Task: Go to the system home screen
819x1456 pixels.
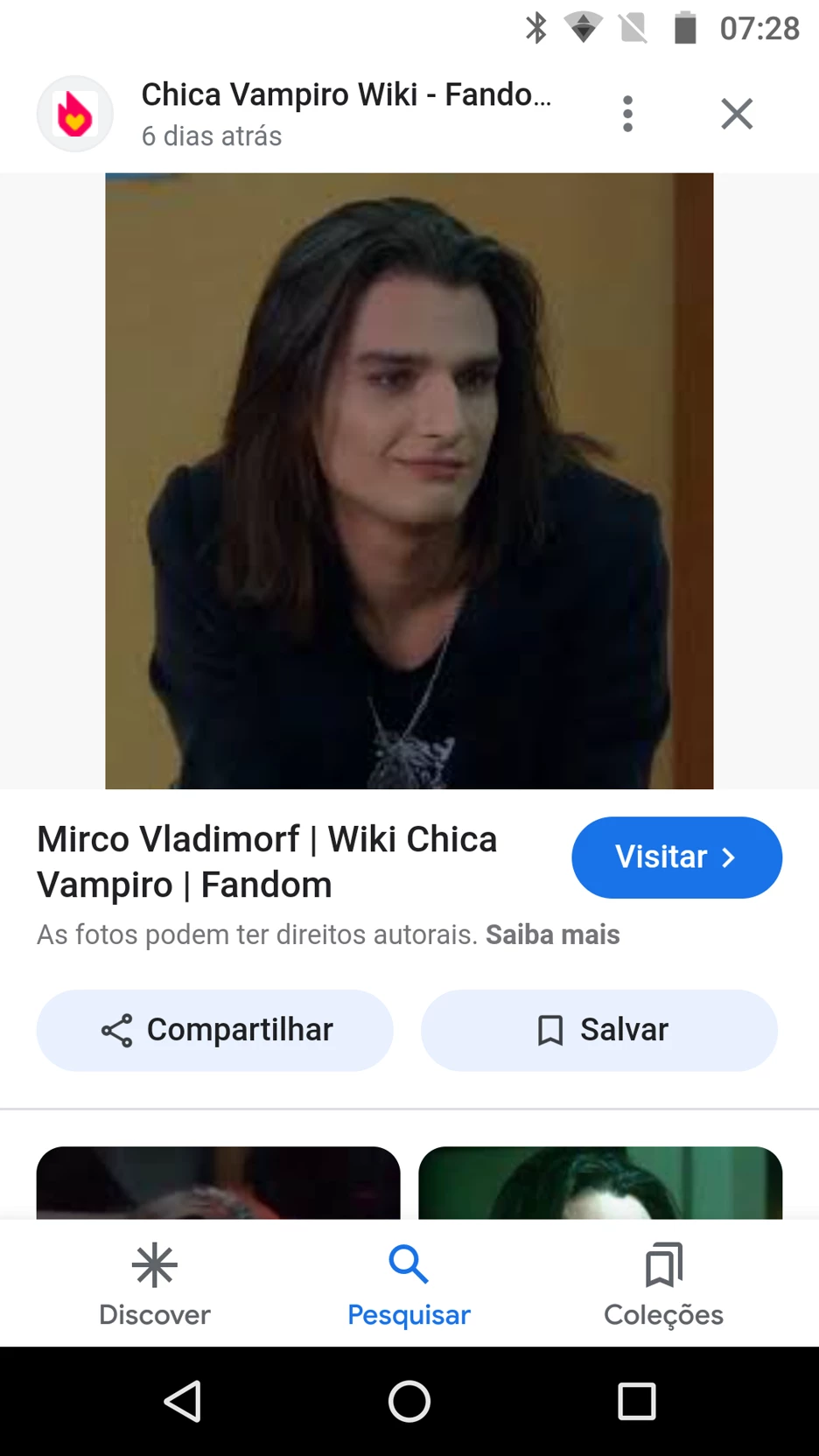Action: click(x=409, y=1401)
